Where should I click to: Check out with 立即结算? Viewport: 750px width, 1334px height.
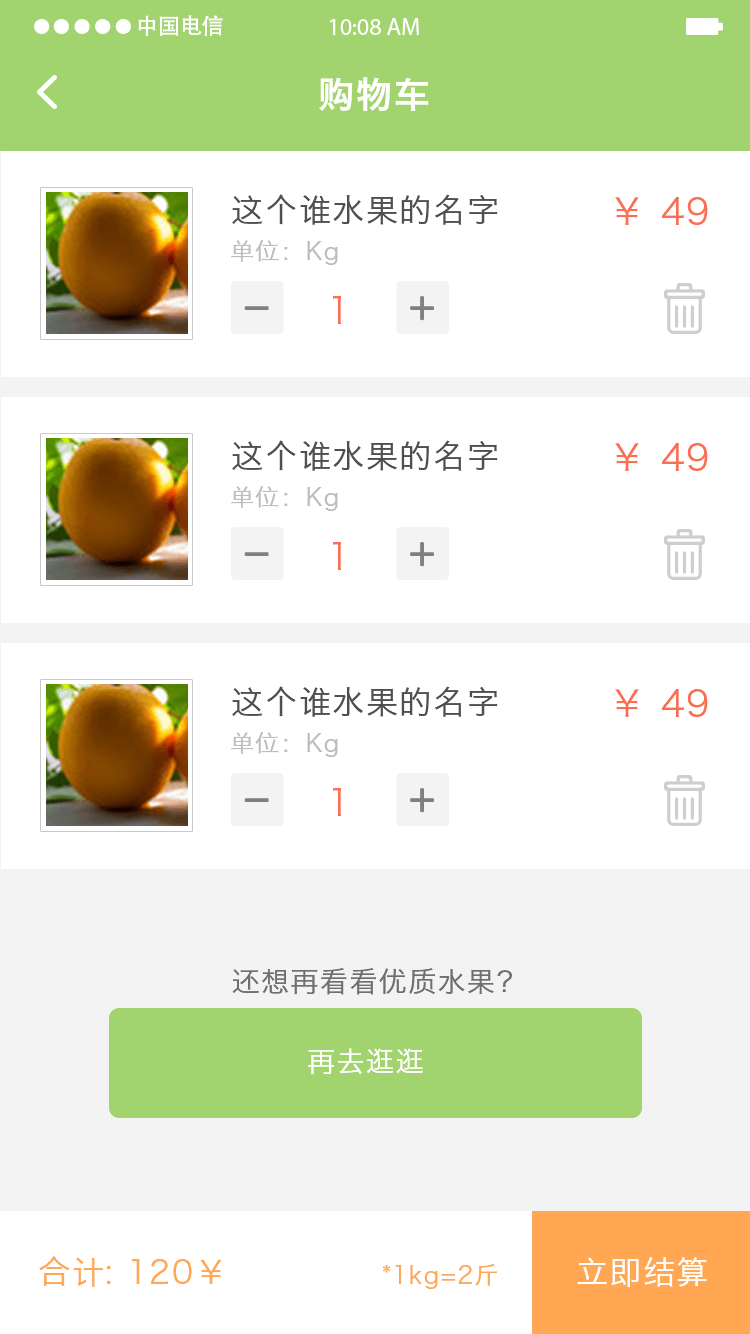(641, 1272)
